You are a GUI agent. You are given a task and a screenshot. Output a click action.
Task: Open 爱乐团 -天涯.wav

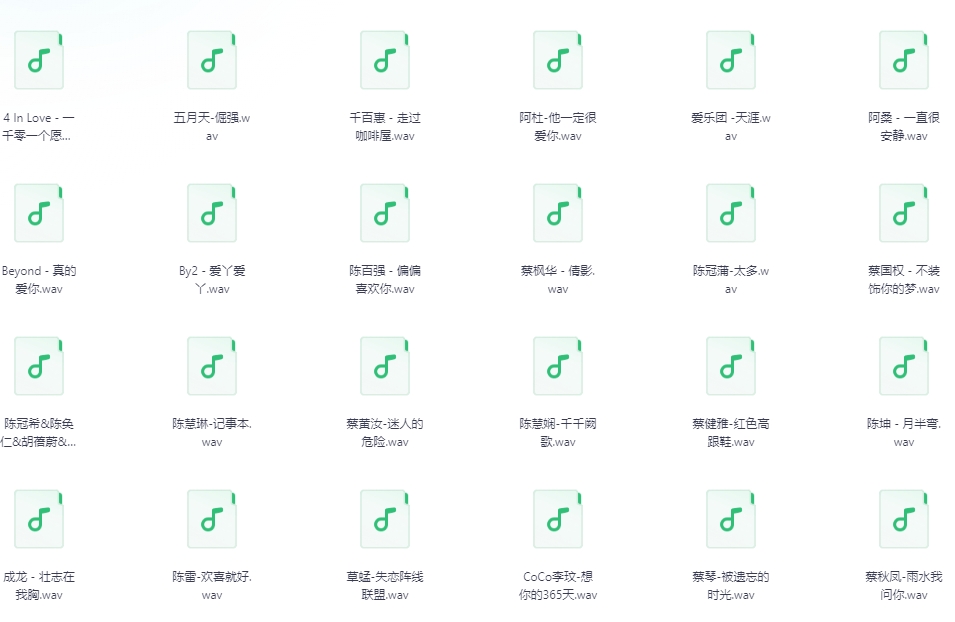click(731, 61)
